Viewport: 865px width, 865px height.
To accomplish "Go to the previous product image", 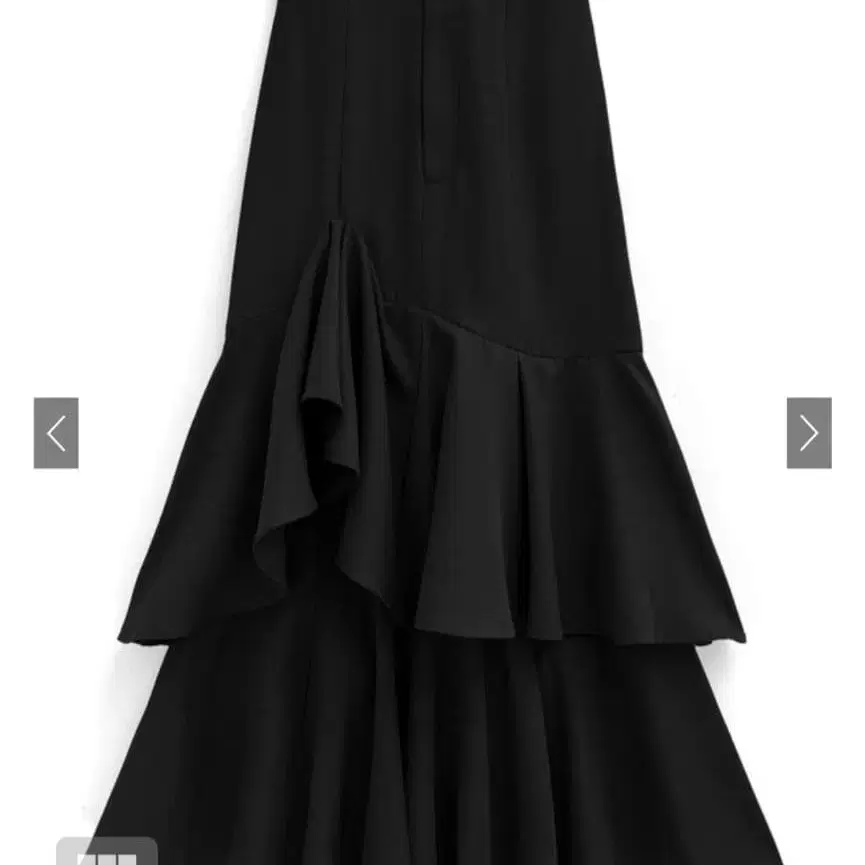I will coord(56,433).
